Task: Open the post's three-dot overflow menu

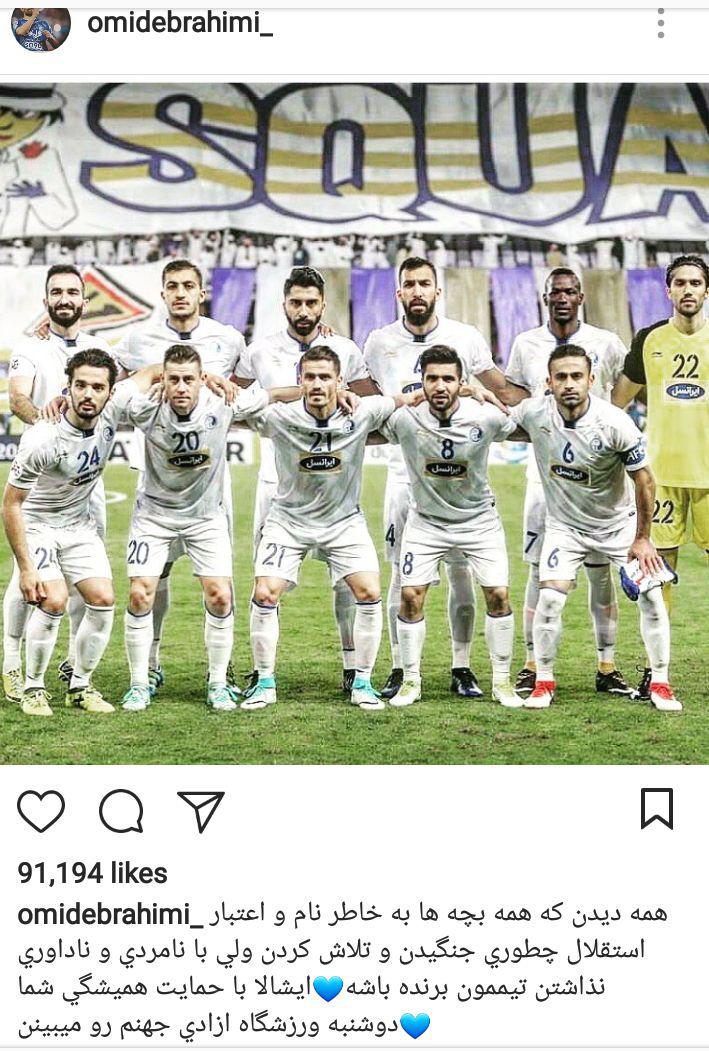Action: tap(661, 23)
